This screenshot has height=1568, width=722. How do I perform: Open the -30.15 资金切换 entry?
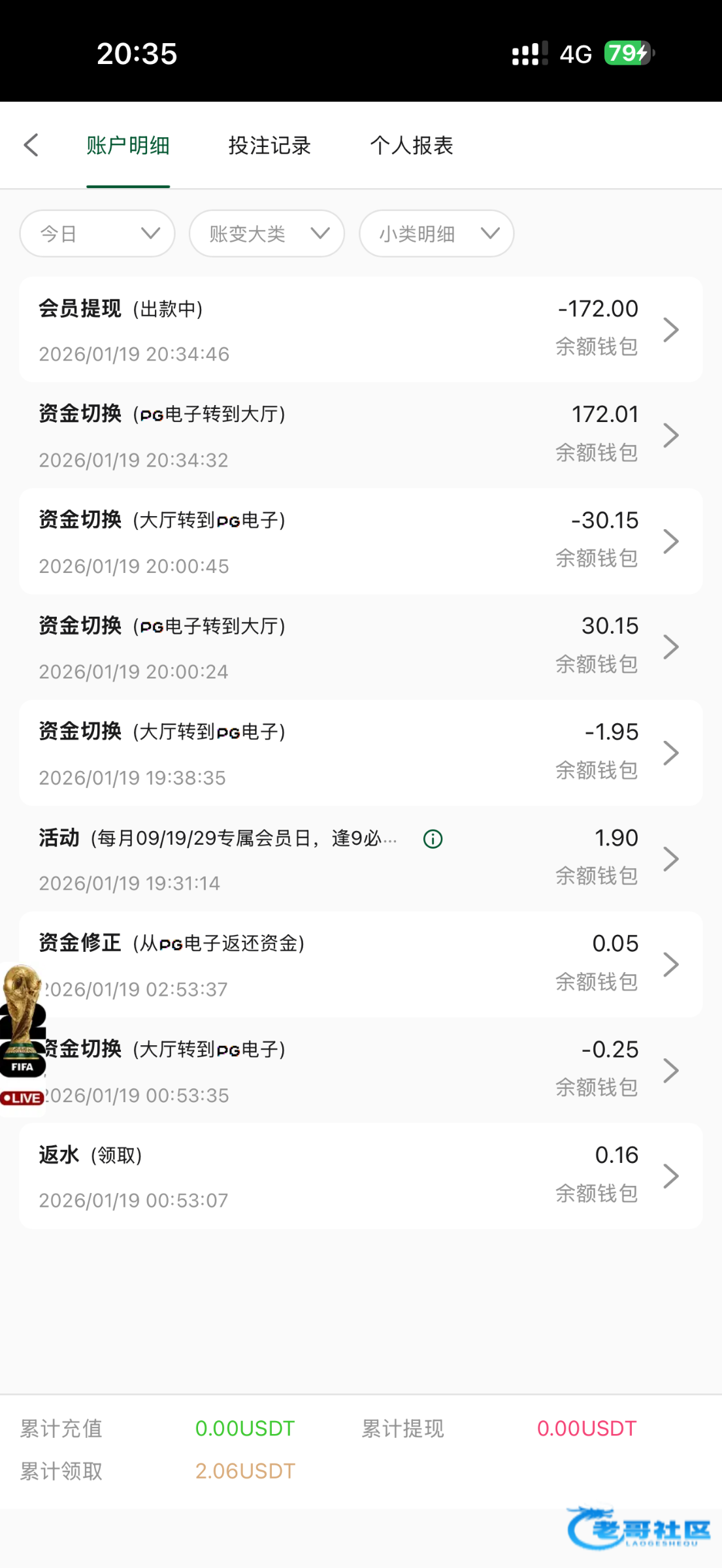(361, 541)
